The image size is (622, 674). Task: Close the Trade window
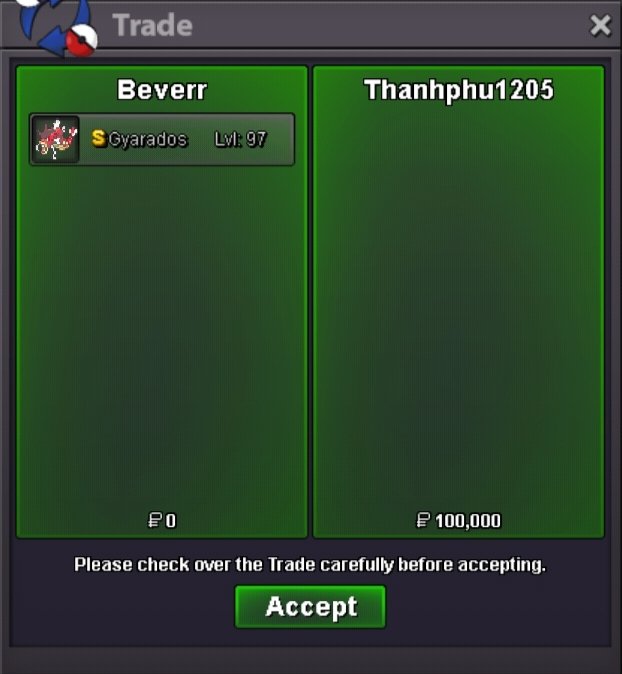point(600,26)
